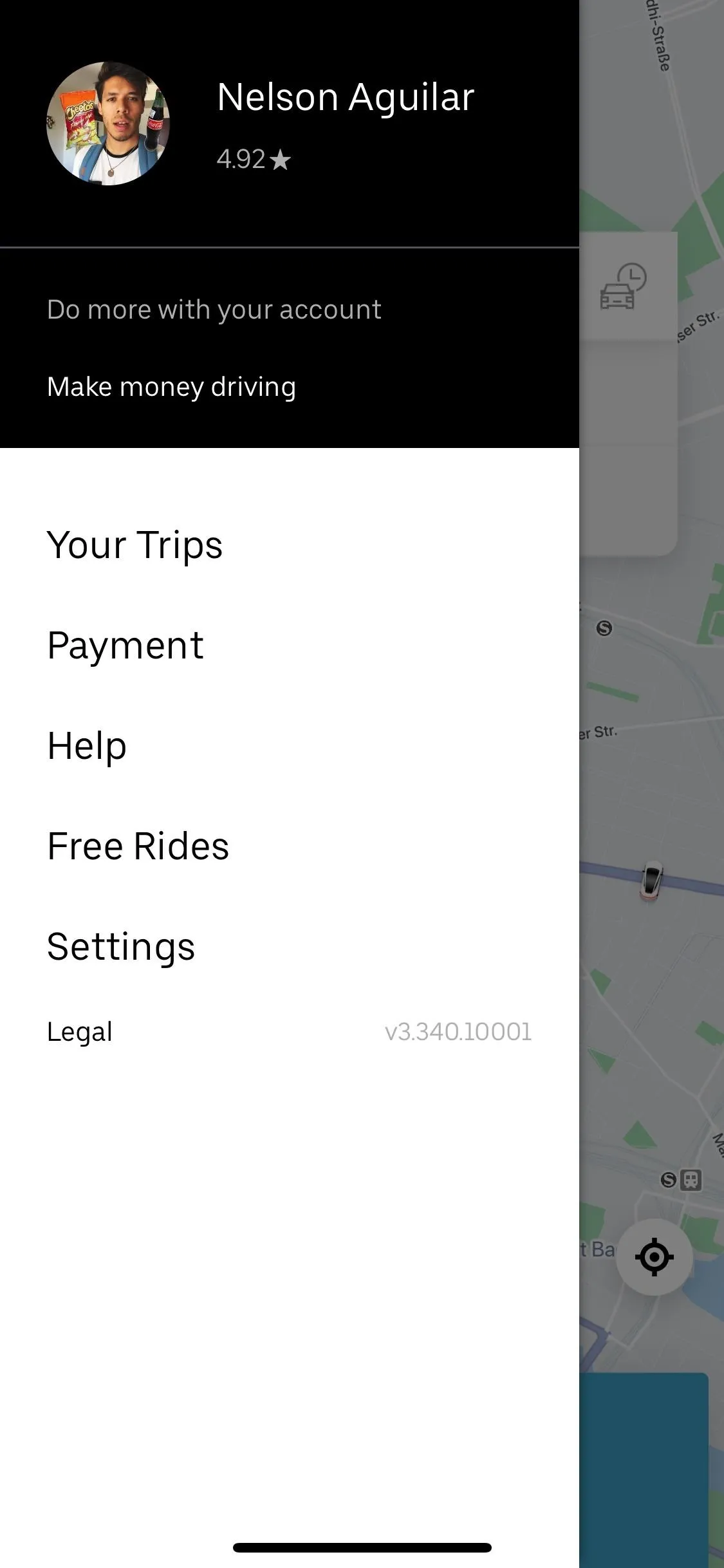Image resolution: width=724 pixels, height=1568 pixels.
Task: Open Your Trips
Action: coord(135,545)
